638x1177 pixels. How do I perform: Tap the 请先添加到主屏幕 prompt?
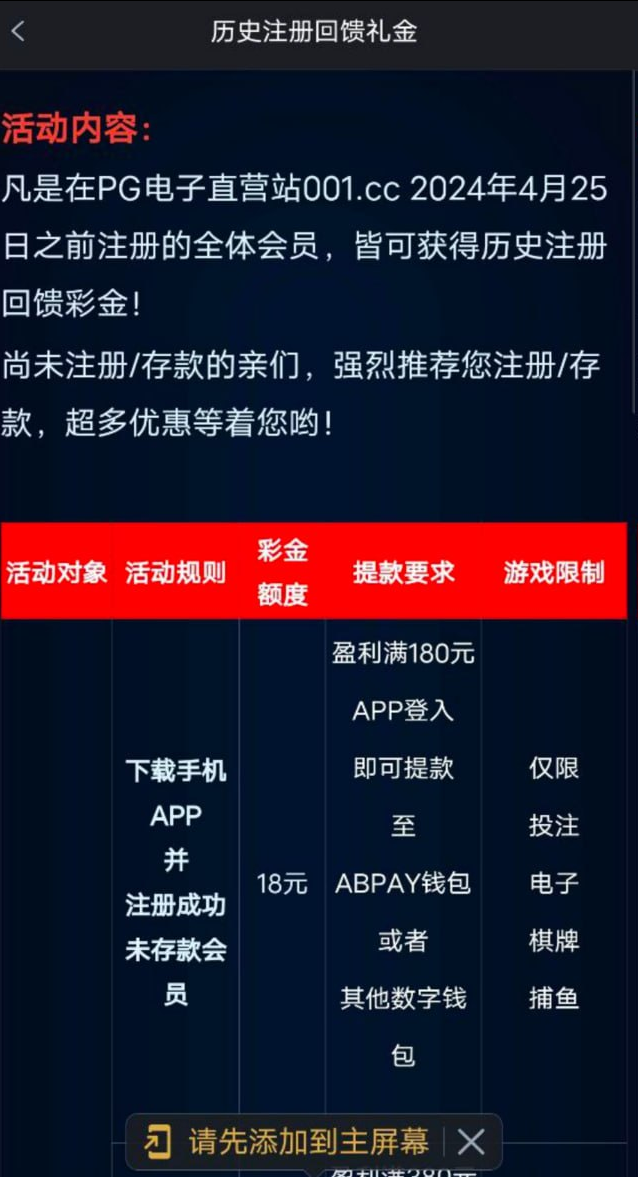[308, 1141]
